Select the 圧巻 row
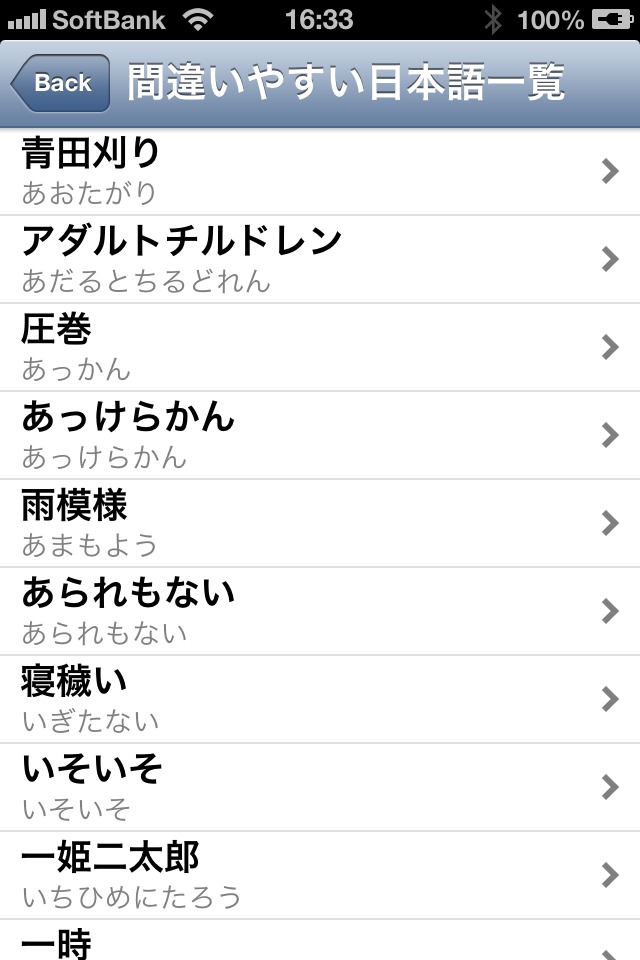The image size is (640, 960). (x=320, y=348)
